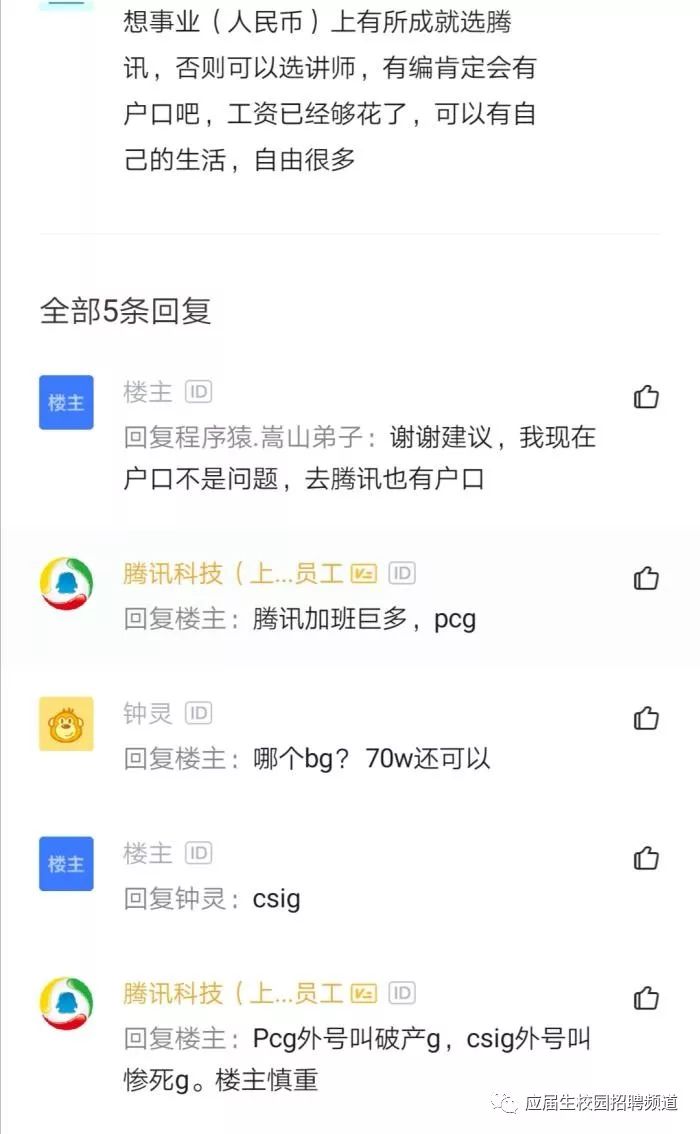Like the reply 腾讯加班巨多, pcg
Image resolution: width=700 pixels, height=1134 pixels.
point(646,578)
